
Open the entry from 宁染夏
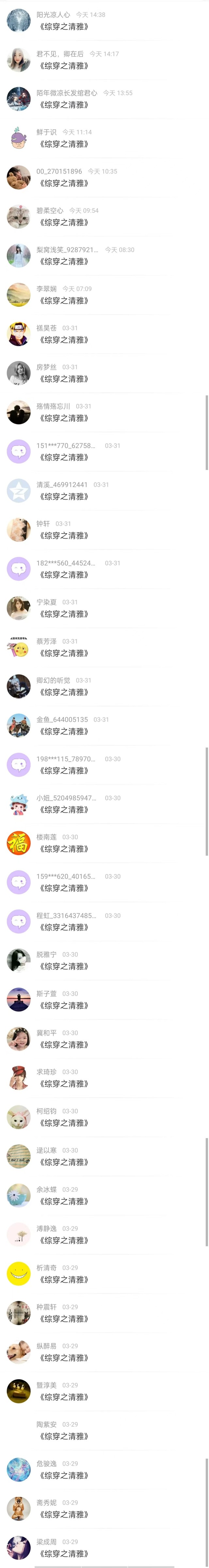coord(104,609)
